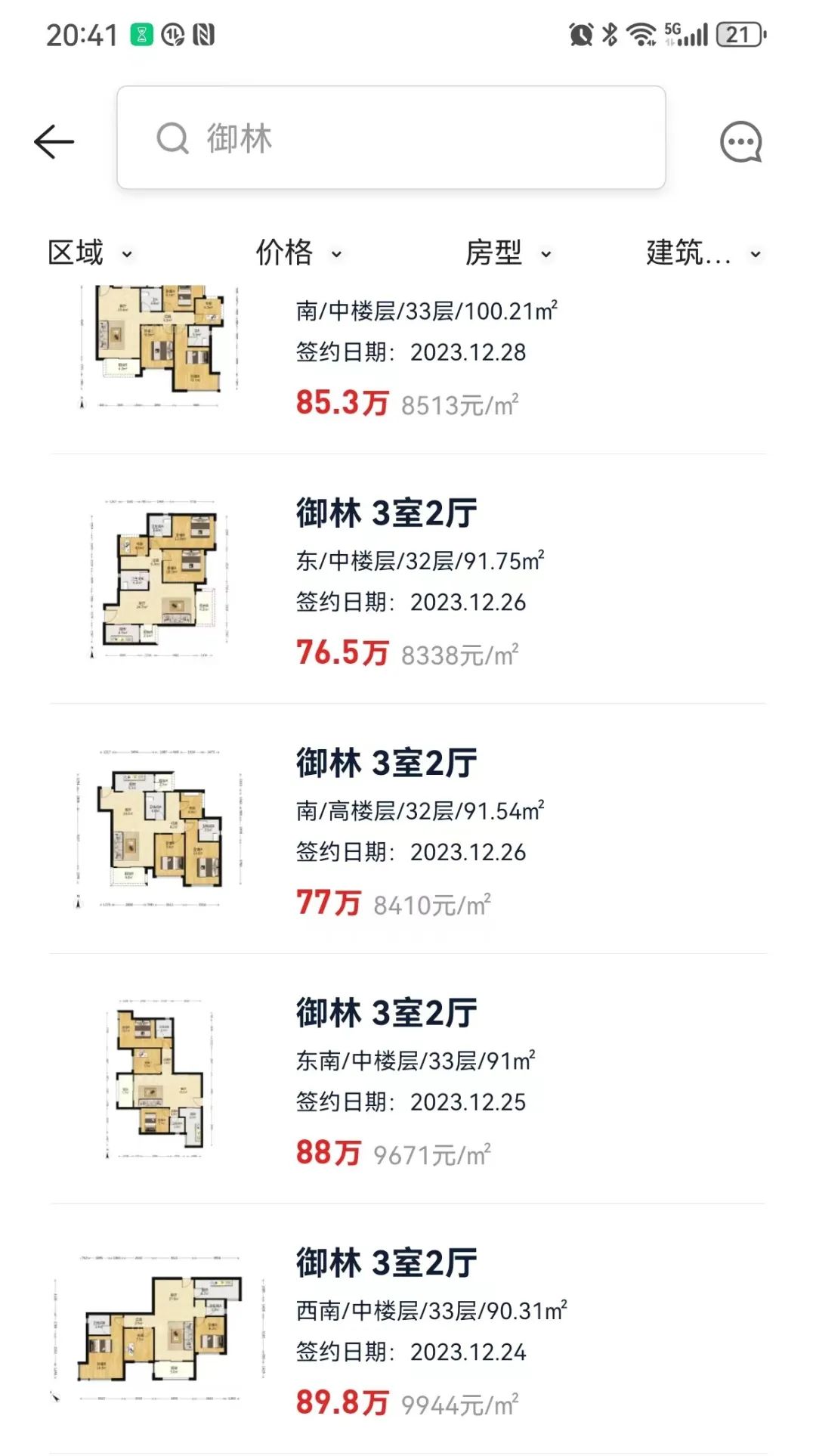Open the 77万 91.54㎡ listing
816x1456 pixels.
(x=408, y=829)
